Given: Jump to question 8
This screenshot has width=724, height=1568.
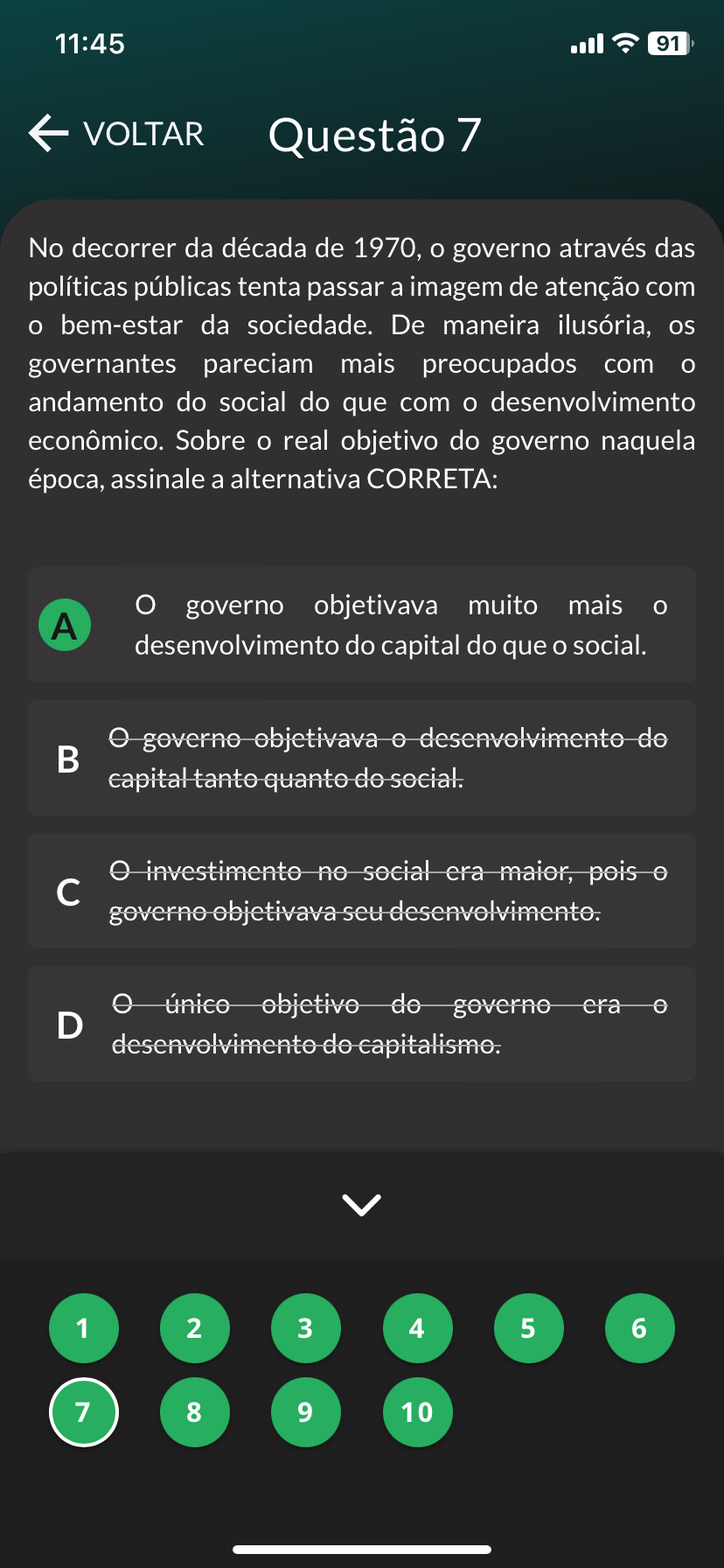Looking at the screenshot, I should click(194, 1412).
